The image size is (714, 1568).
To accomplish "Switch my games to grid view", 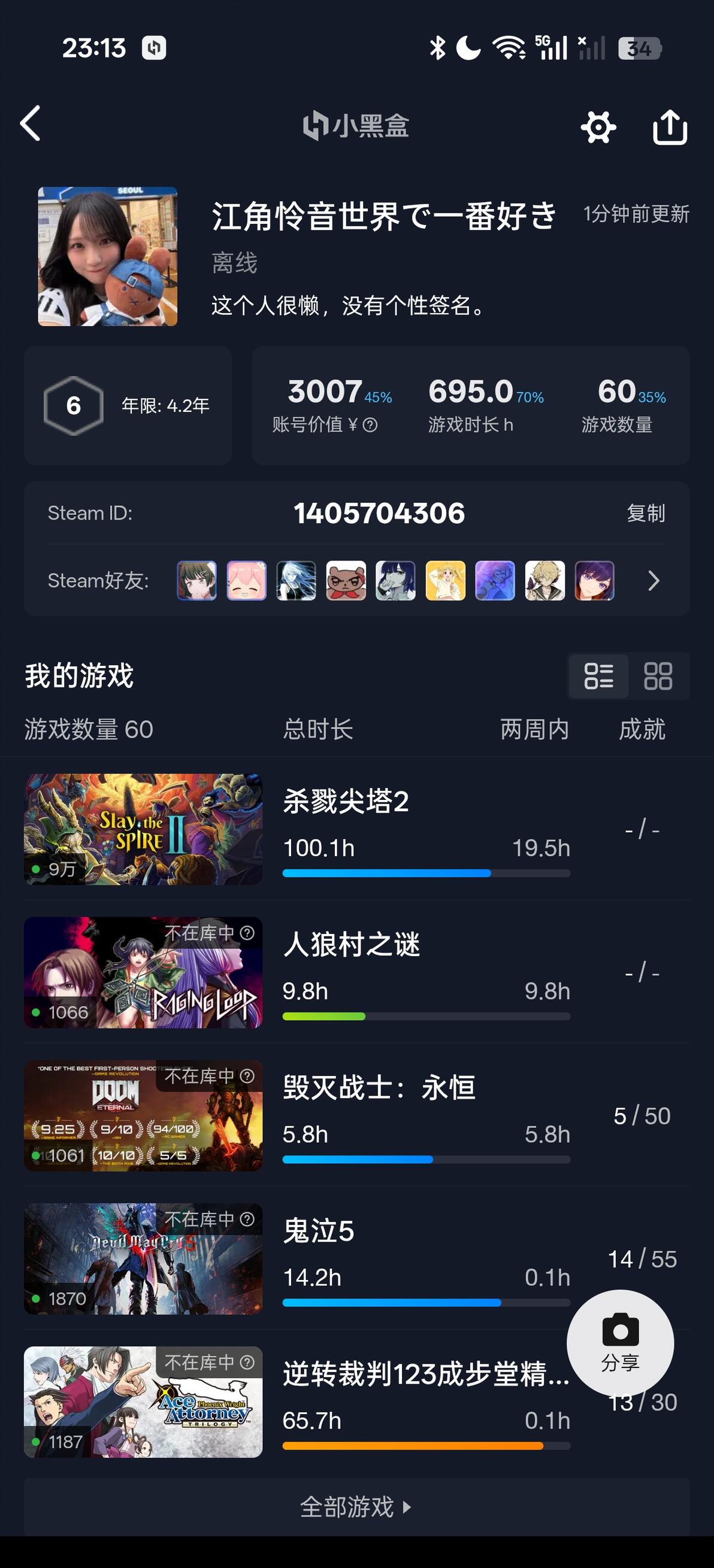I will click(x=658, y=676).
